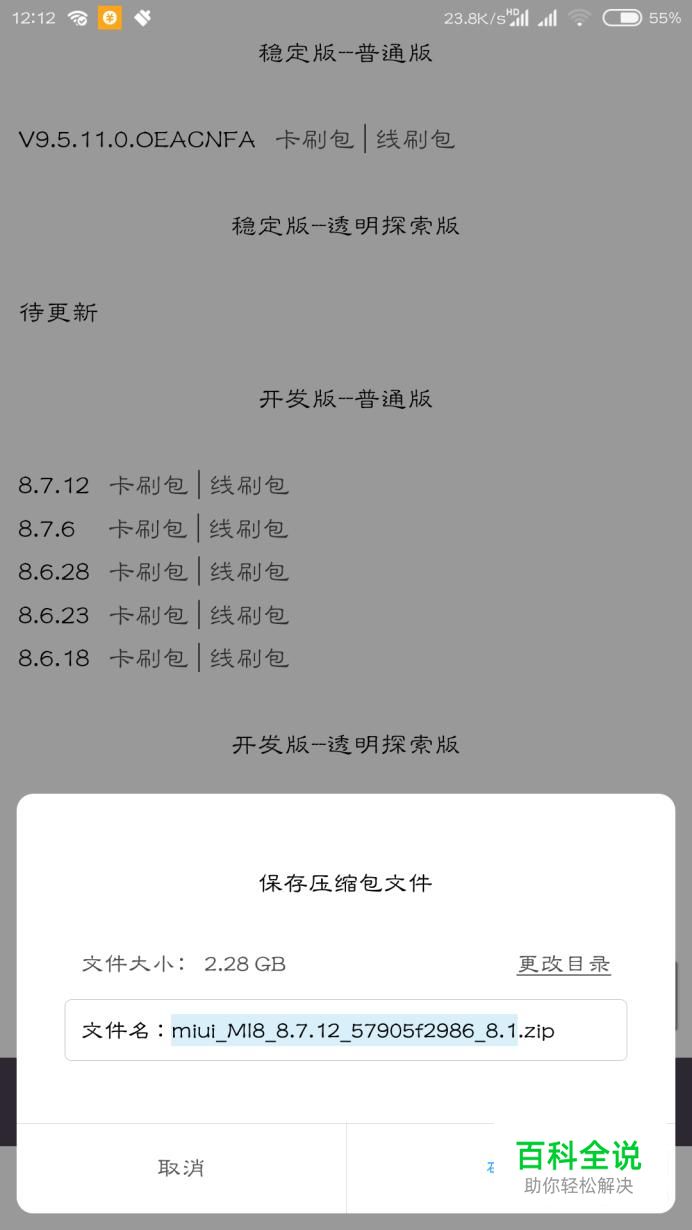Tap 更改目录 to change download folder
Screen dimensions: 692x1230
563,964
